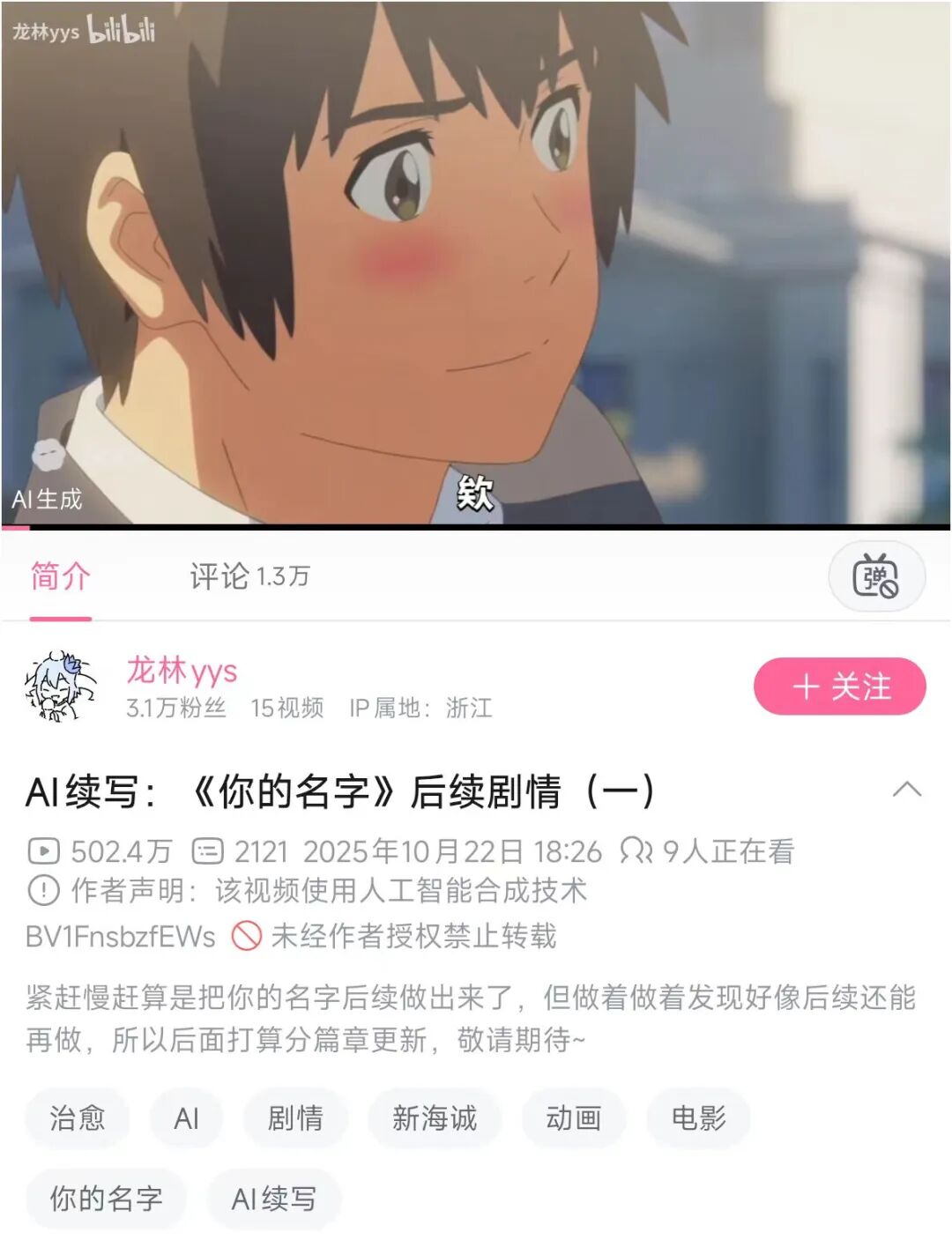Open the 新海诚 tag
Viewport: 952px width, 1240px height.
pos(434,1118)
